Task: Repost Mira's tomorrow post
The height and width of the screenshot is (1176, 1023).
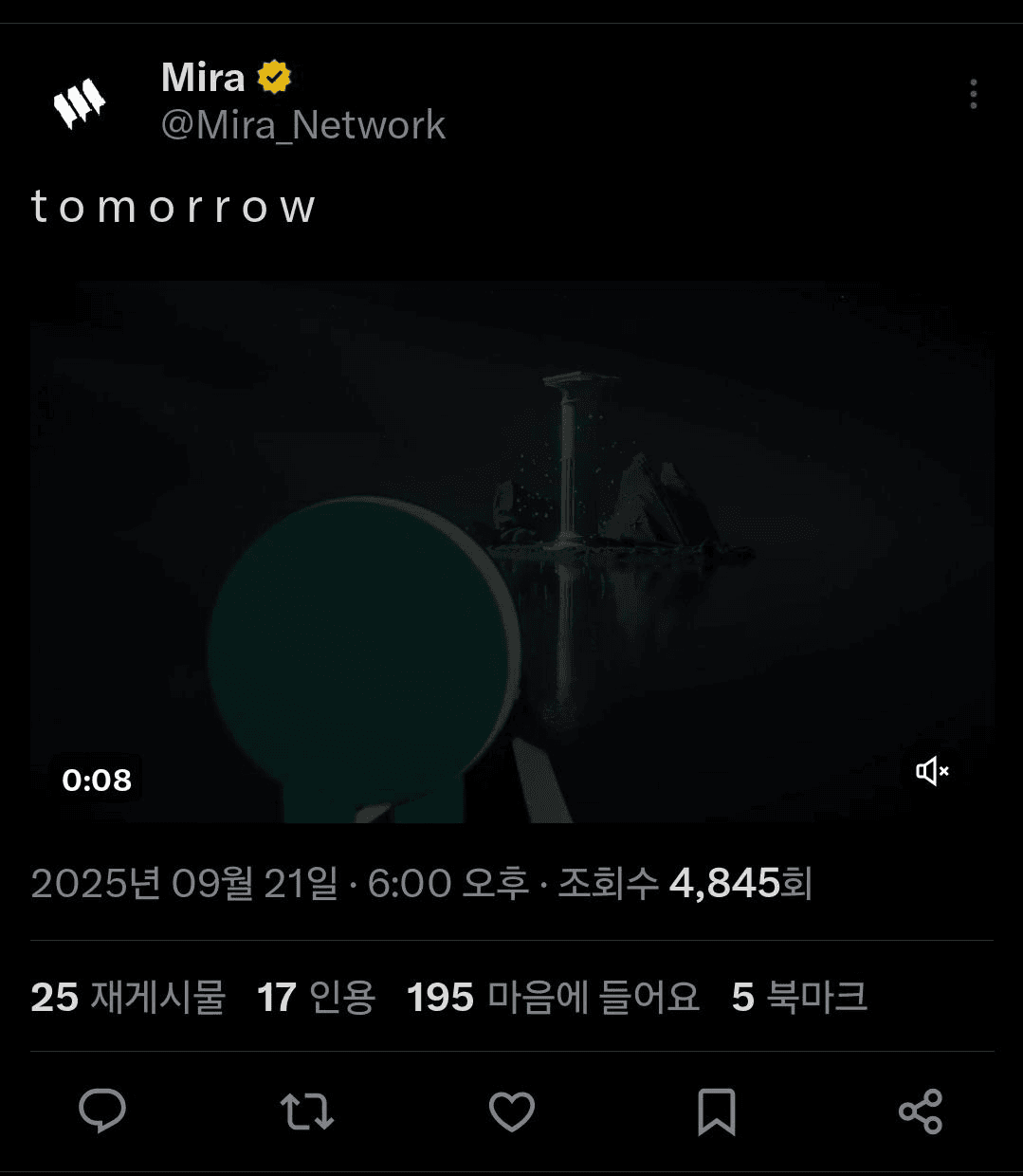Action: pyautogui.click(x=307, y=1111)
